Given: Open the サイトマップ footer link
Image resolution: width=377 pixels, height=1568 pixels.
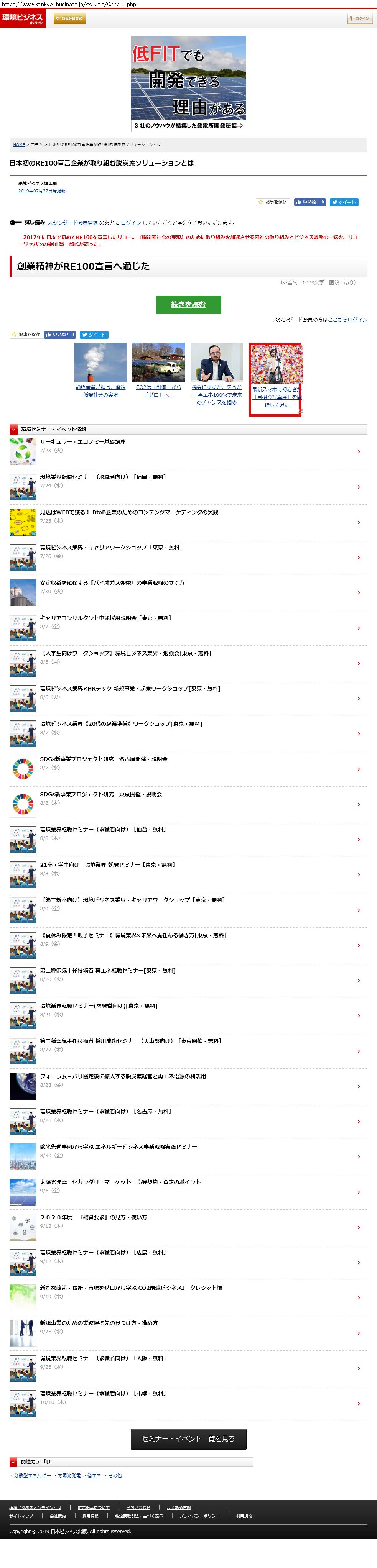Looking at the screenshot, I should (21, 1516).
